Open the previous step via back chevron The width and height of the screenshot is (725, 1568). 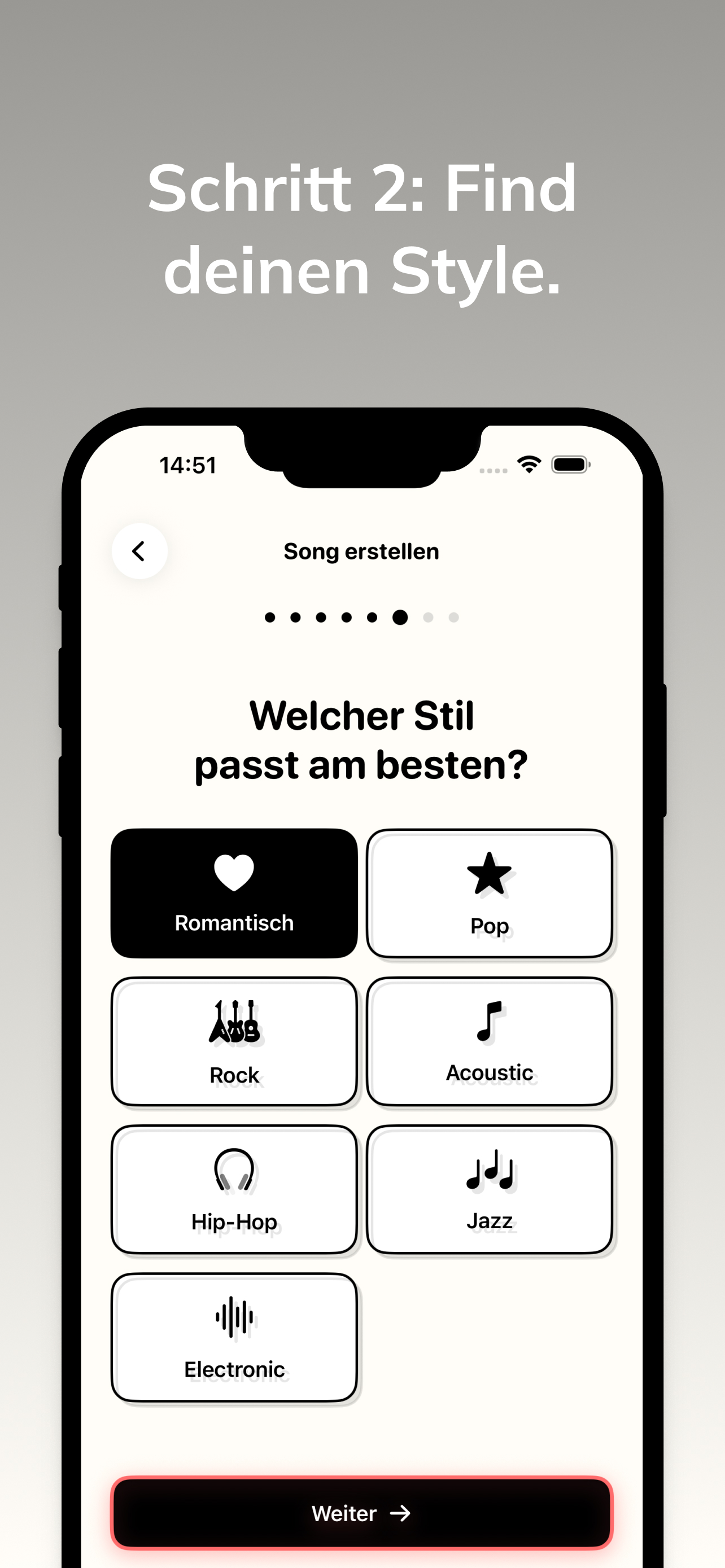139,551
